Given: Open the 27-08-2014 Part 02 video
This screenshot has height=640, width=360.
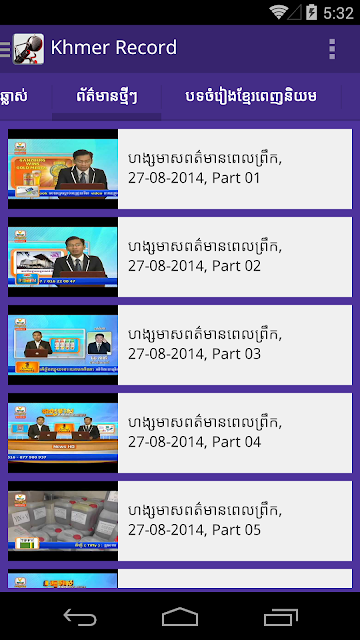Looking at the screenshot, I should coord(180,257).
